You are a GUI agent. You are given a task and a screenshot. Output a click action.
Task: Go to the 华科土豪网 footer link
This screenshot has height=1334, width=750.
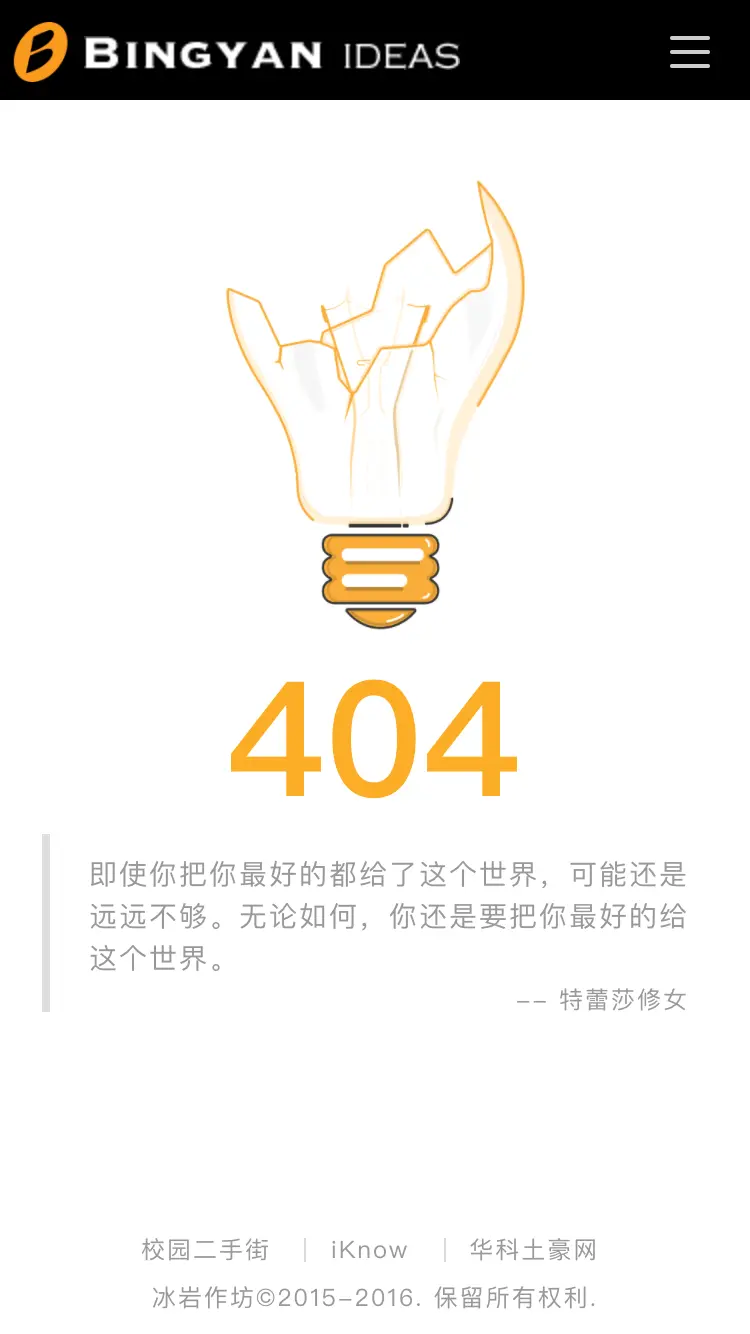pos(533,1250)
